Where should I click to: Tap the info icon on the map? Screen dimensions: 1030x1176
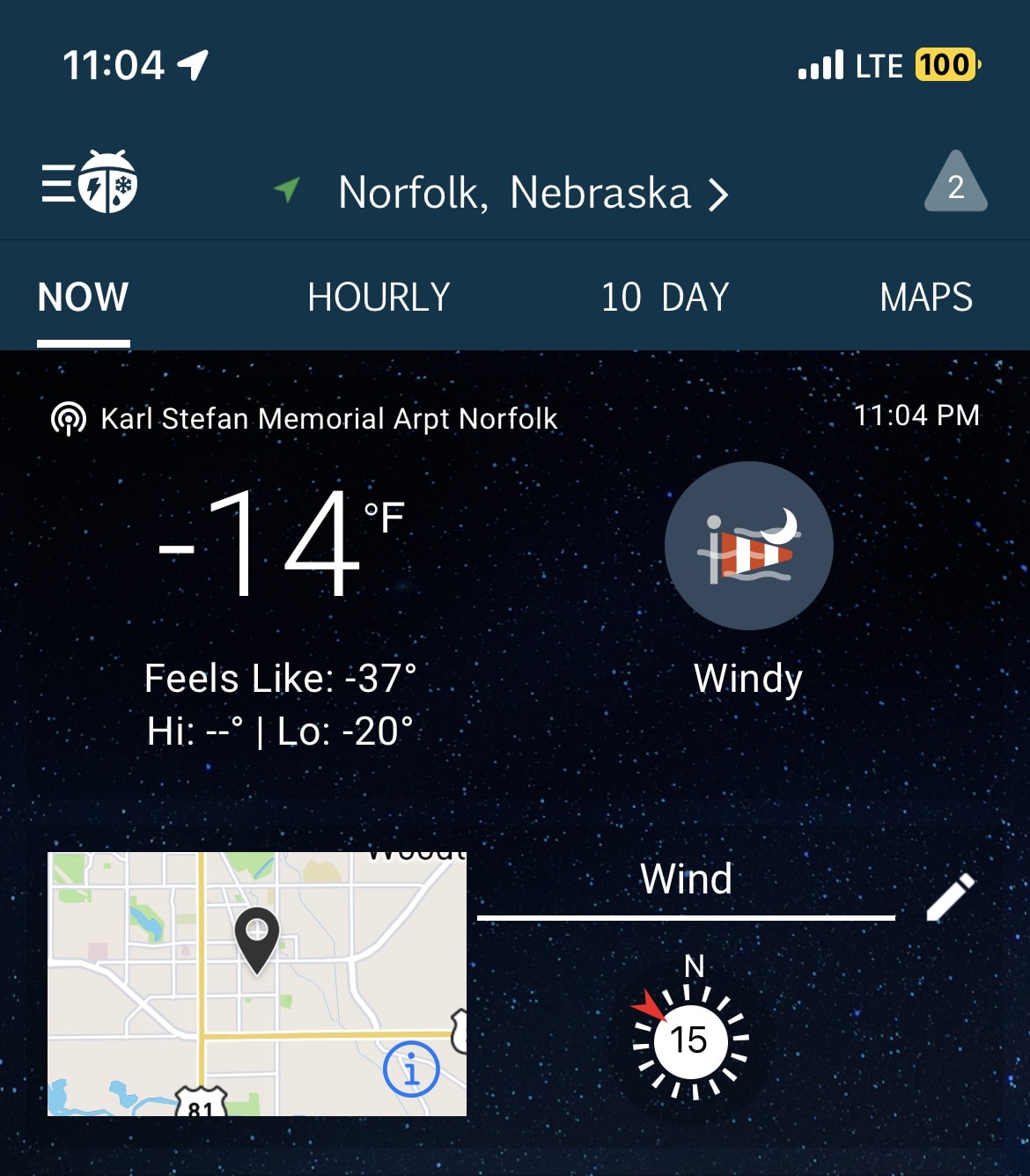(x=411, y=1069)
